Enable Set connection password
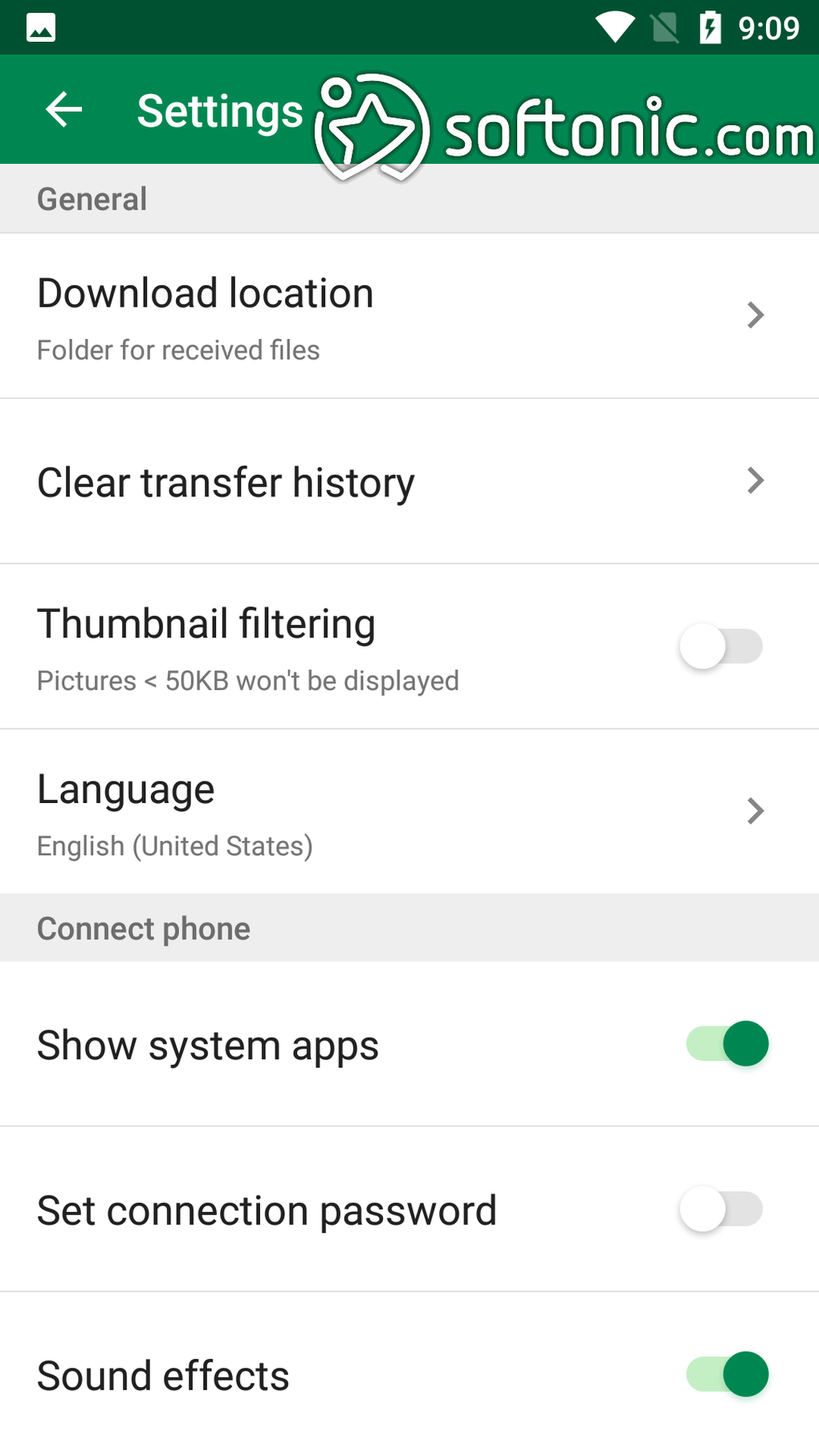819x1456 pixels. point(720,1209)
